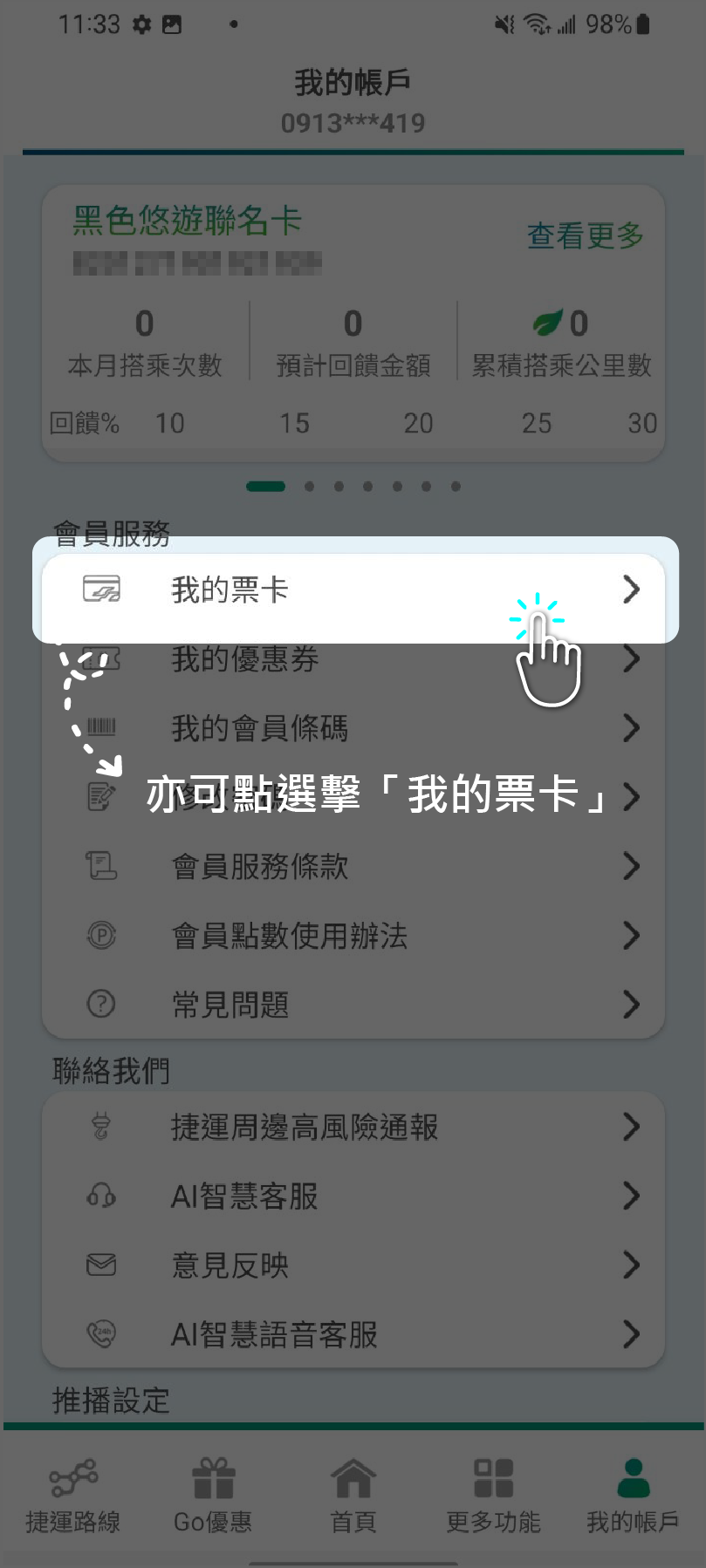Select the 我的帳戶 tab
The image size is (706, 1568).
tap(633, 1496)
